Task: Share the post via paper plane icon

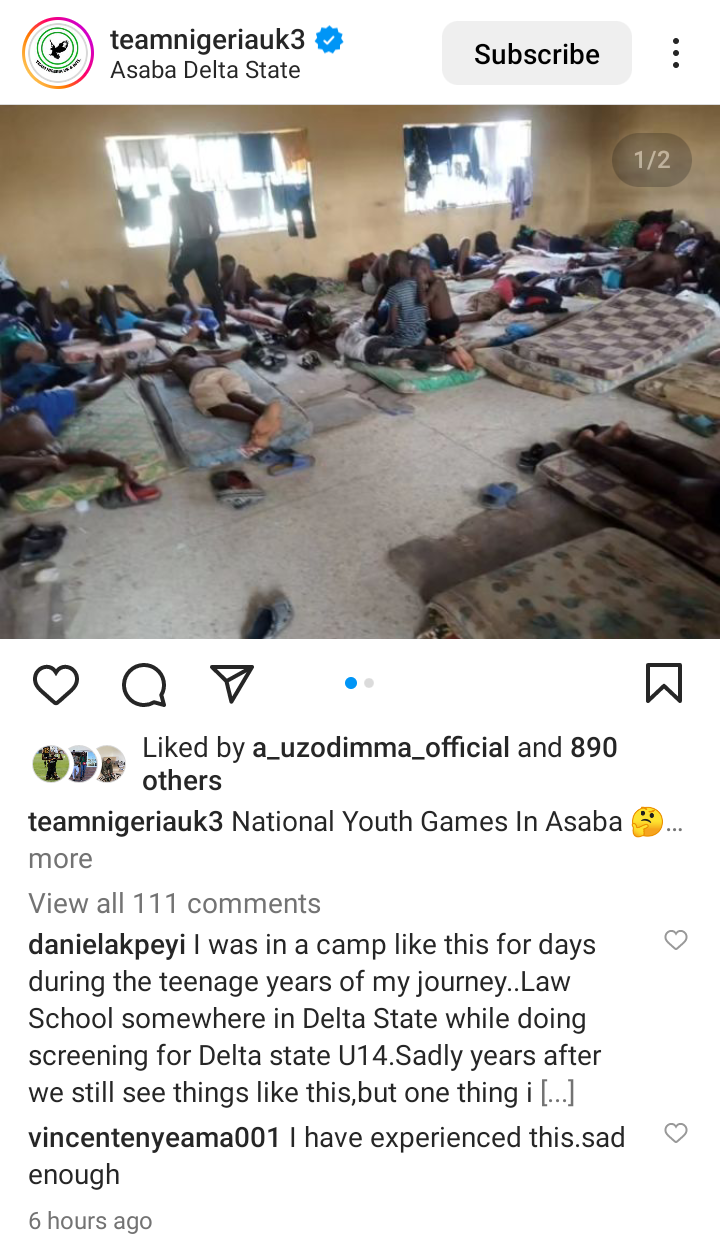Action: pyautogui.click(x=232, y=684)
